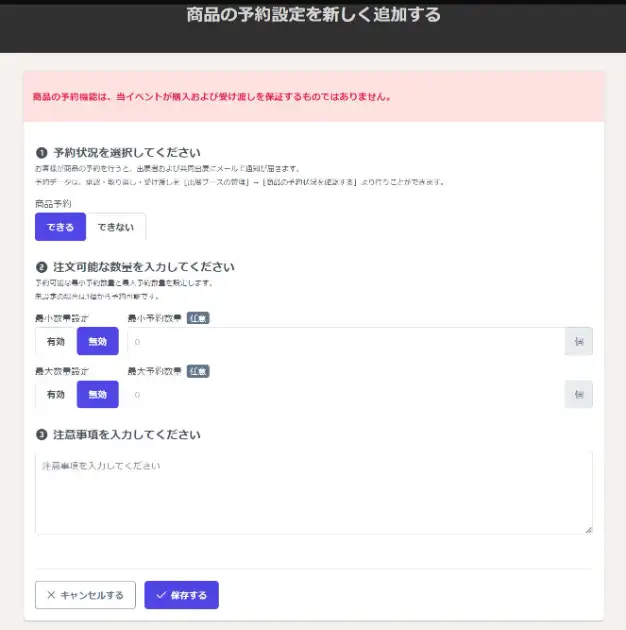Viewport: 626px width, 630px height.
Task: Set 最小数量設定 to 有効
Action: (x=56, y=341)
